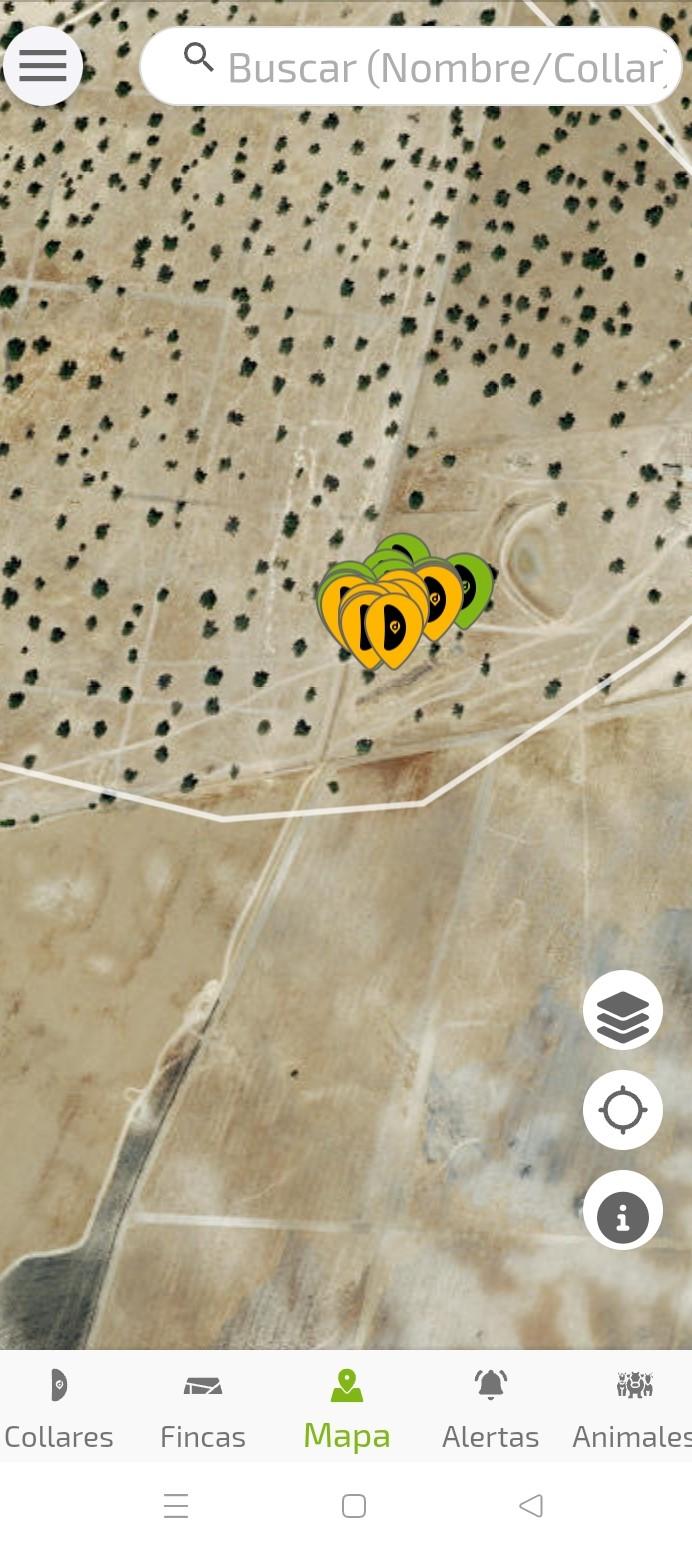
Task: Go back with system back button
Action: coord(531,1505)
